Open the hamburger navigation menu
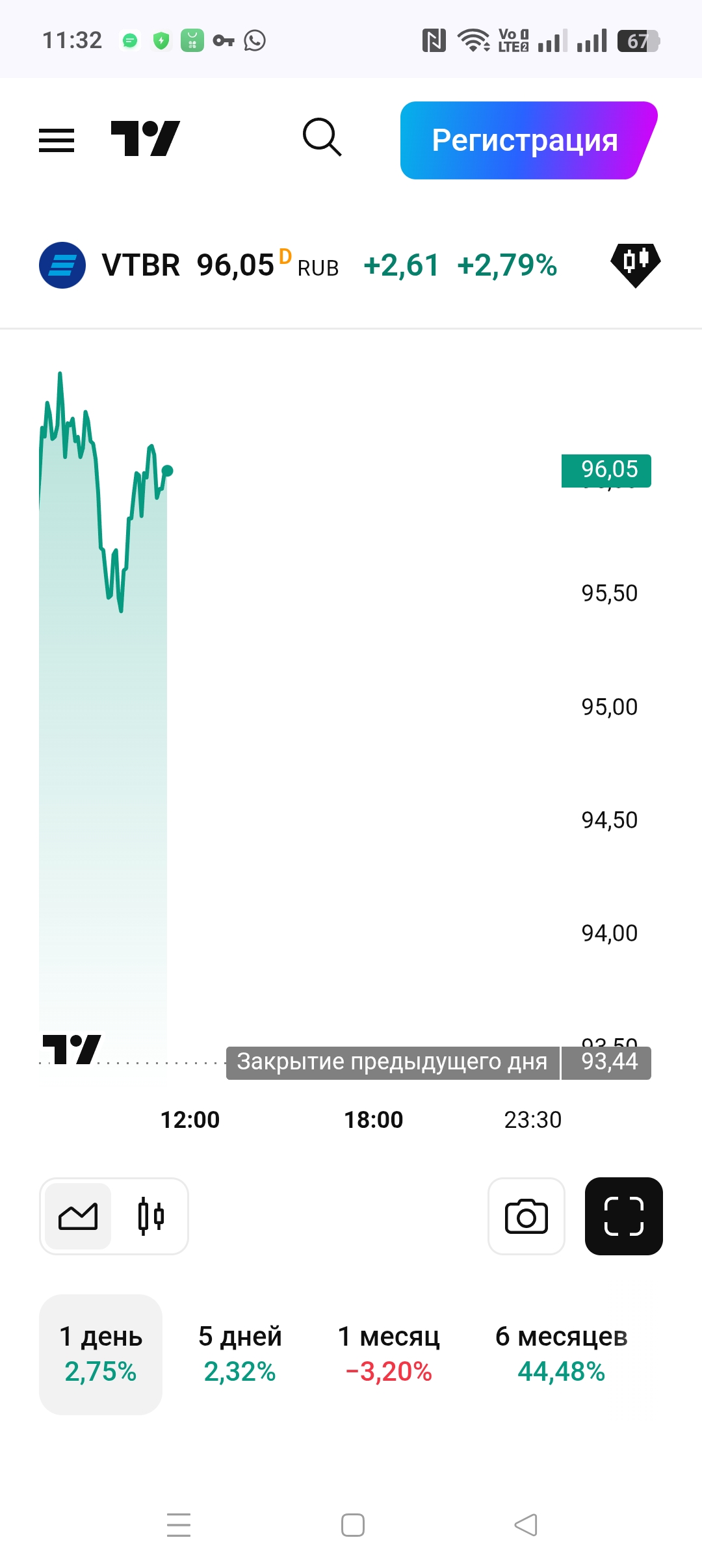Image resolution: width=702 pixels, height=1568 pixels. 57,140
